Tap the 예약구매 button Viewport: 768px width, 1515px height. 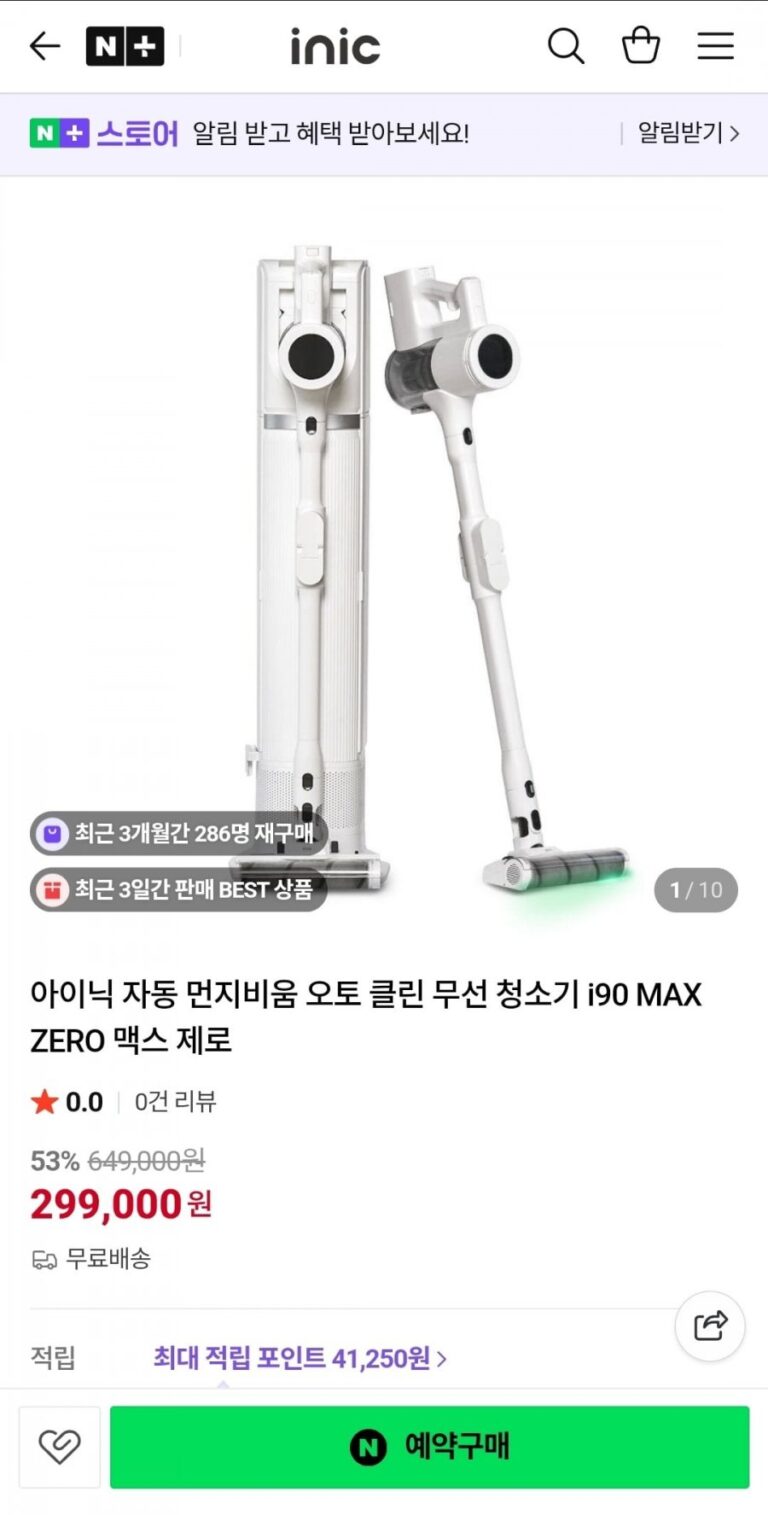(x=429, y=1447)
